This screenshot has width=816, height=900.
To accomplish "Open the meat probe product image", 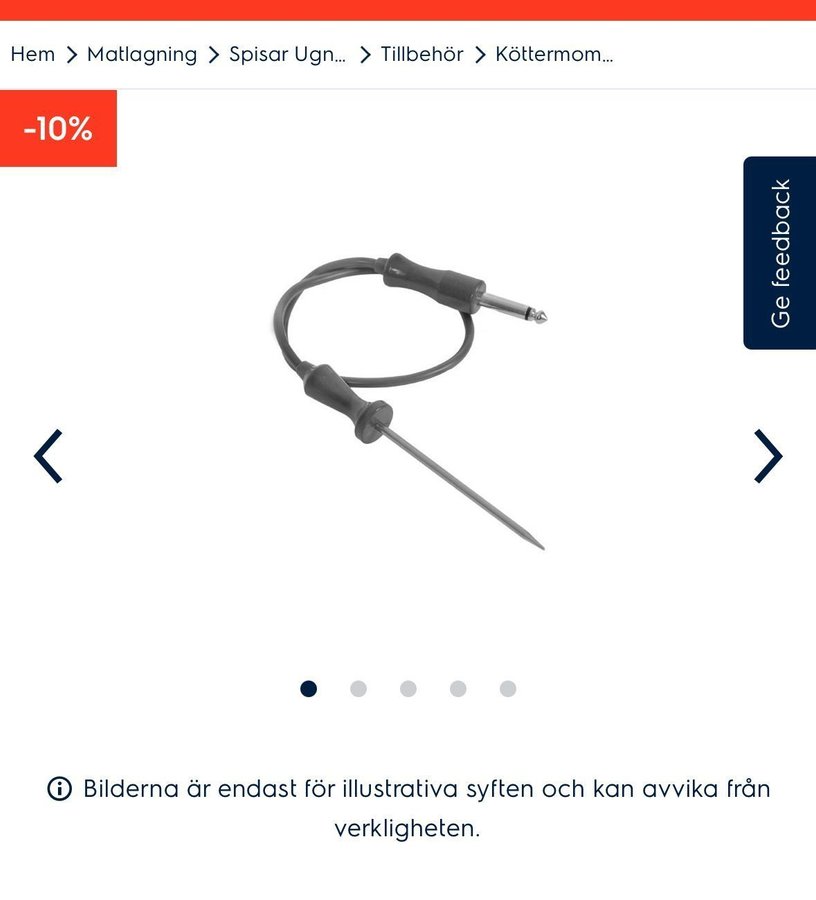I will point(410,400).
